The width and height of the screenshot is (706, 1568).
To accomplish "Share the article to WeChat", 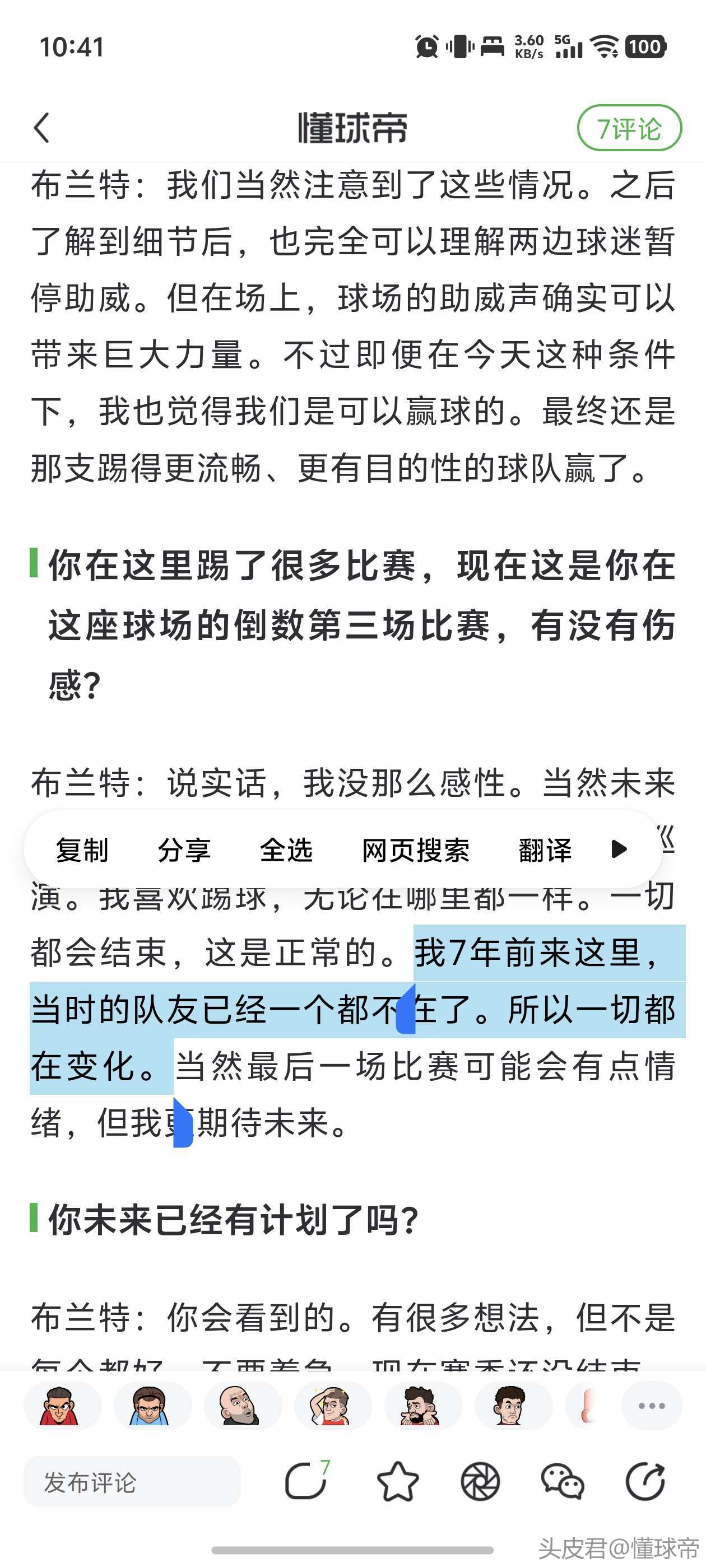I will (x=562, y=1481).
